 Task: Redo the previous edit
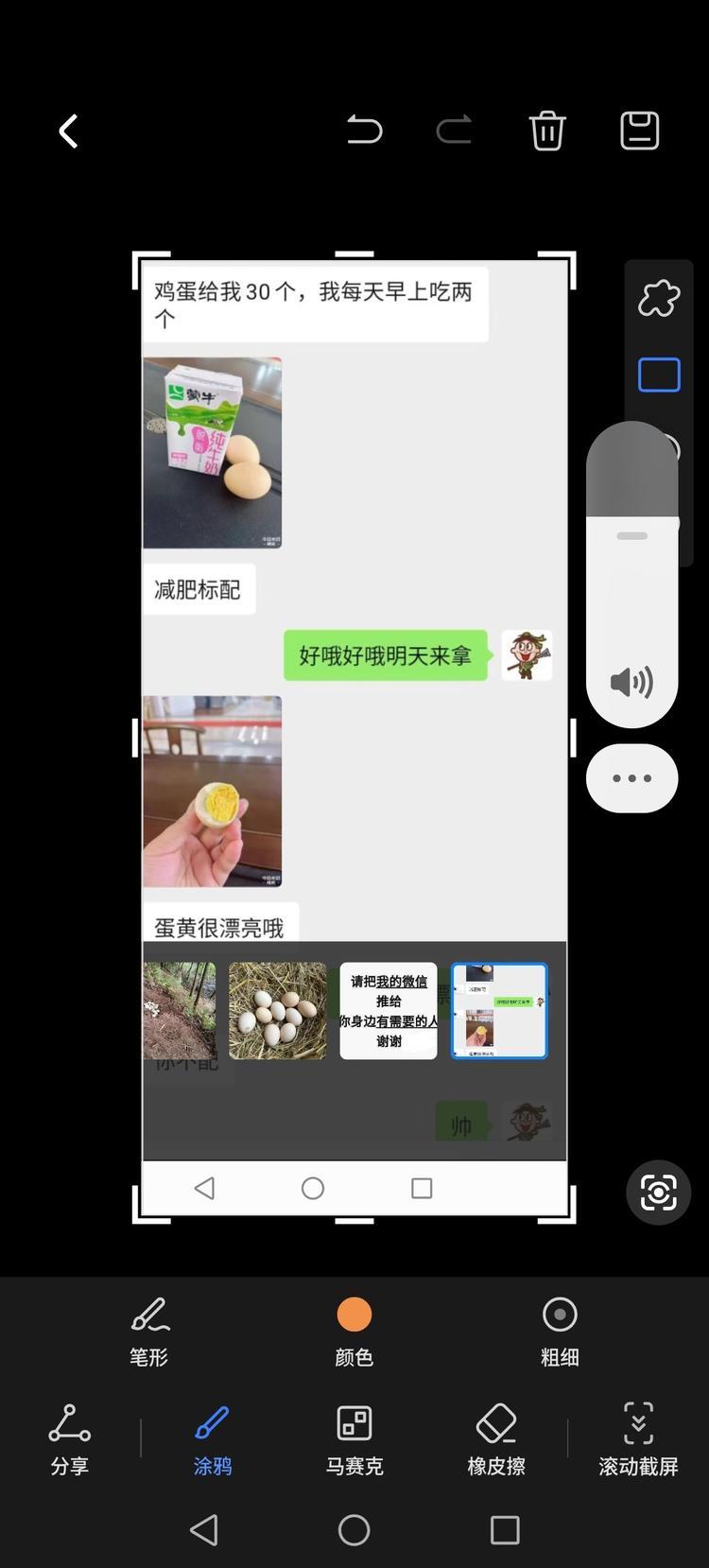point(454,131)
